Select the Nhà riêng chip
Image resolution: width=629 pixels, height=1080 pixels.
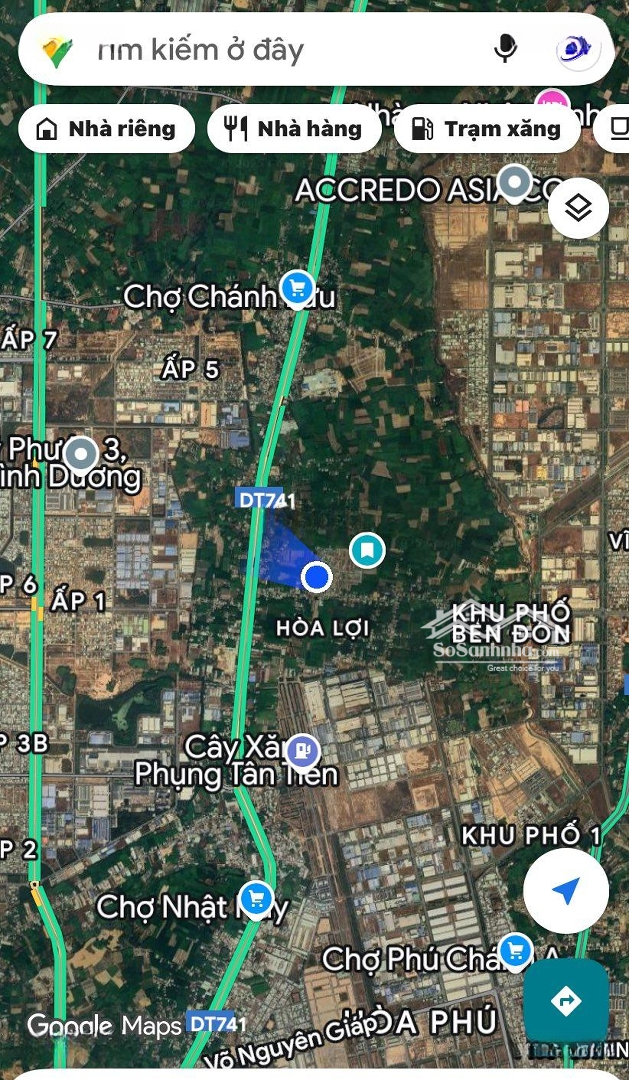pos(106,129)
